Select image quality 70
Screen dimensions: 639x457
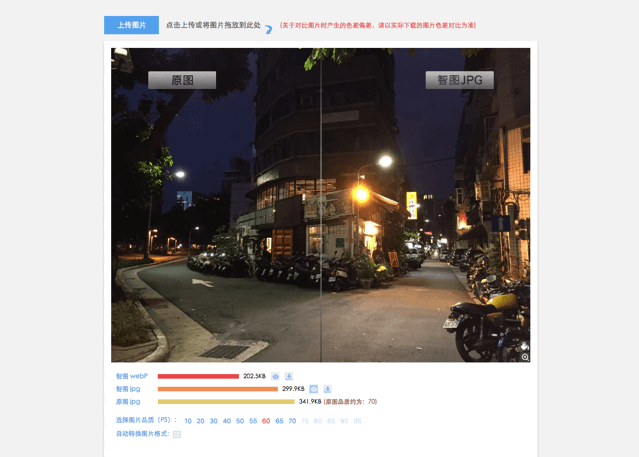pyautogui.click(x=292, y=421)
